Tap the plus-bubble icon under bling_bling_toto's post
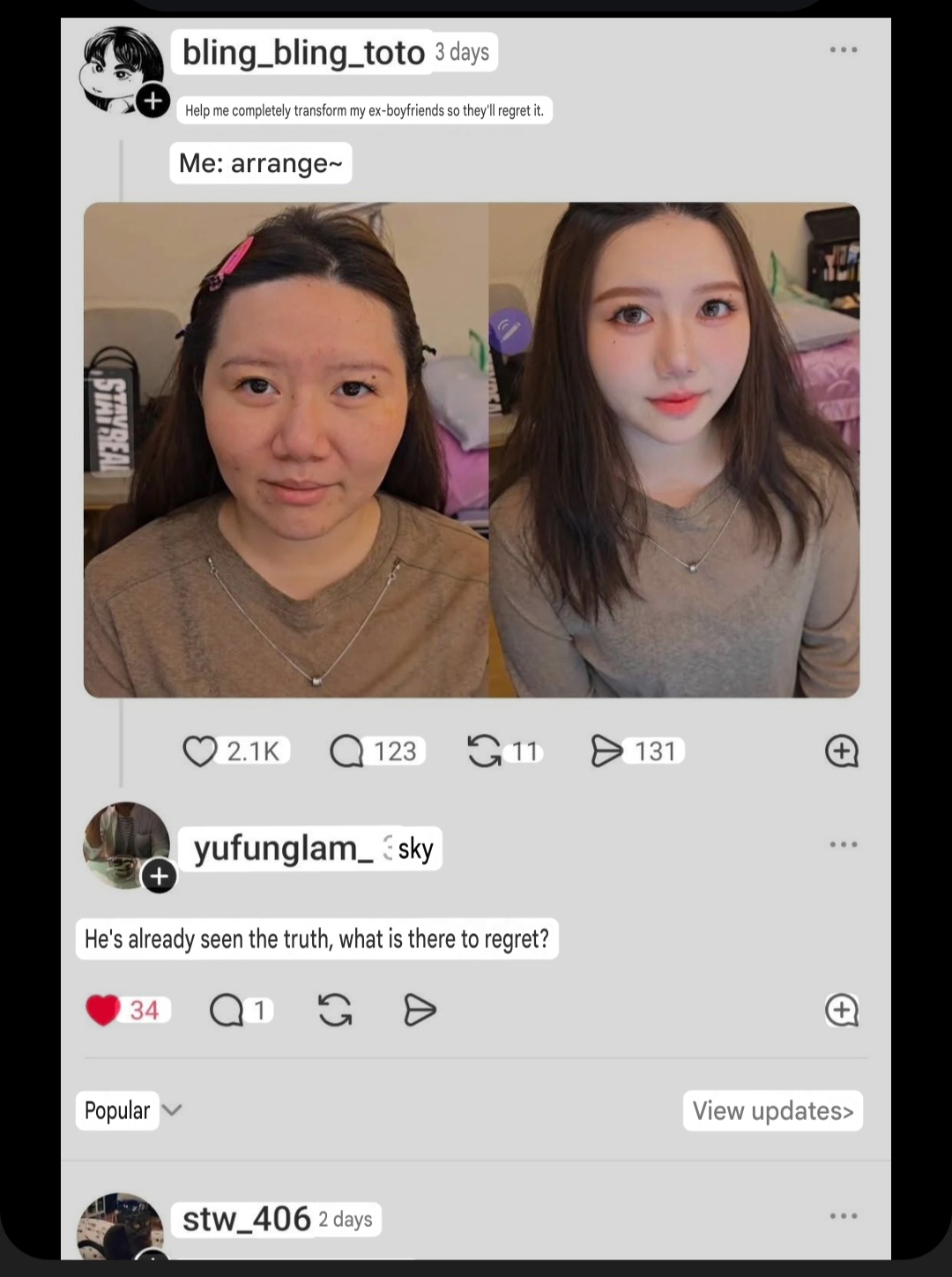The height and width of the screenshot is (1277, 952). click(x=841, y=751)
